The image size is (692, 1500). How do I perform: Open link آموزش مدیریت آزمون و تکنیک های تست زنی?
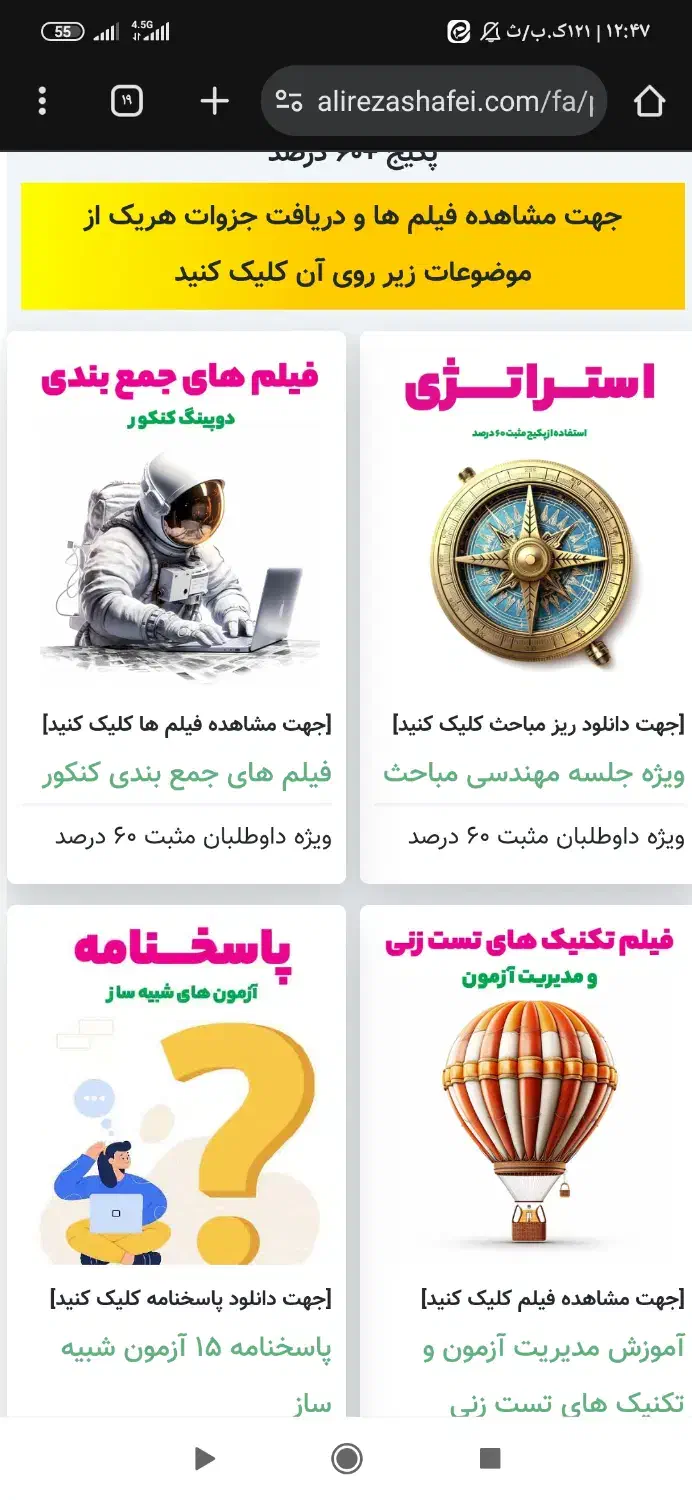tap(554, 1375)
